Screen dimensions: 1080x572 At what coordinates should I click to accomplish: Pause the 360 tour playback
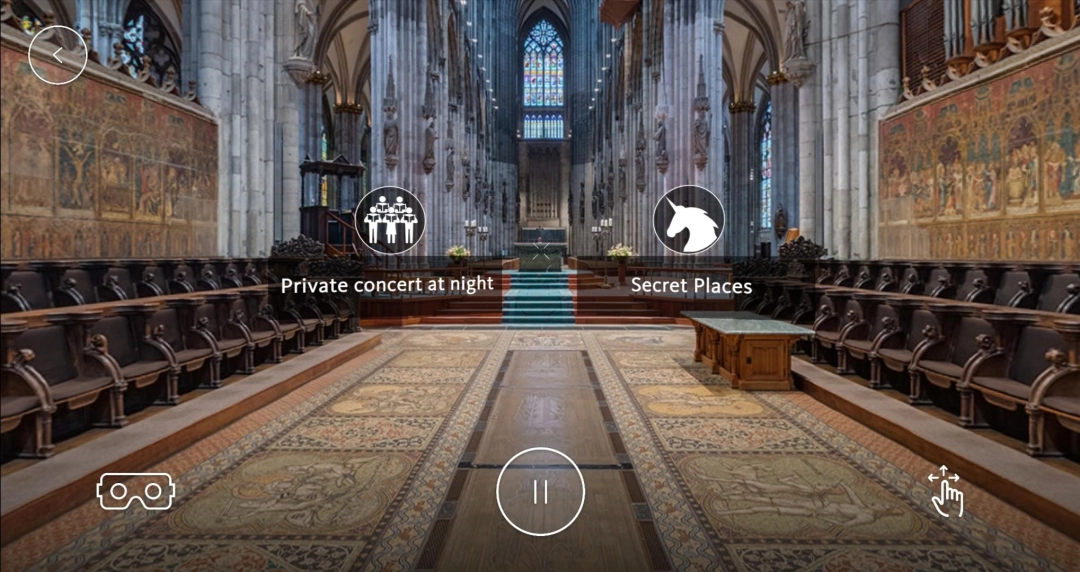tap(540, 491)
